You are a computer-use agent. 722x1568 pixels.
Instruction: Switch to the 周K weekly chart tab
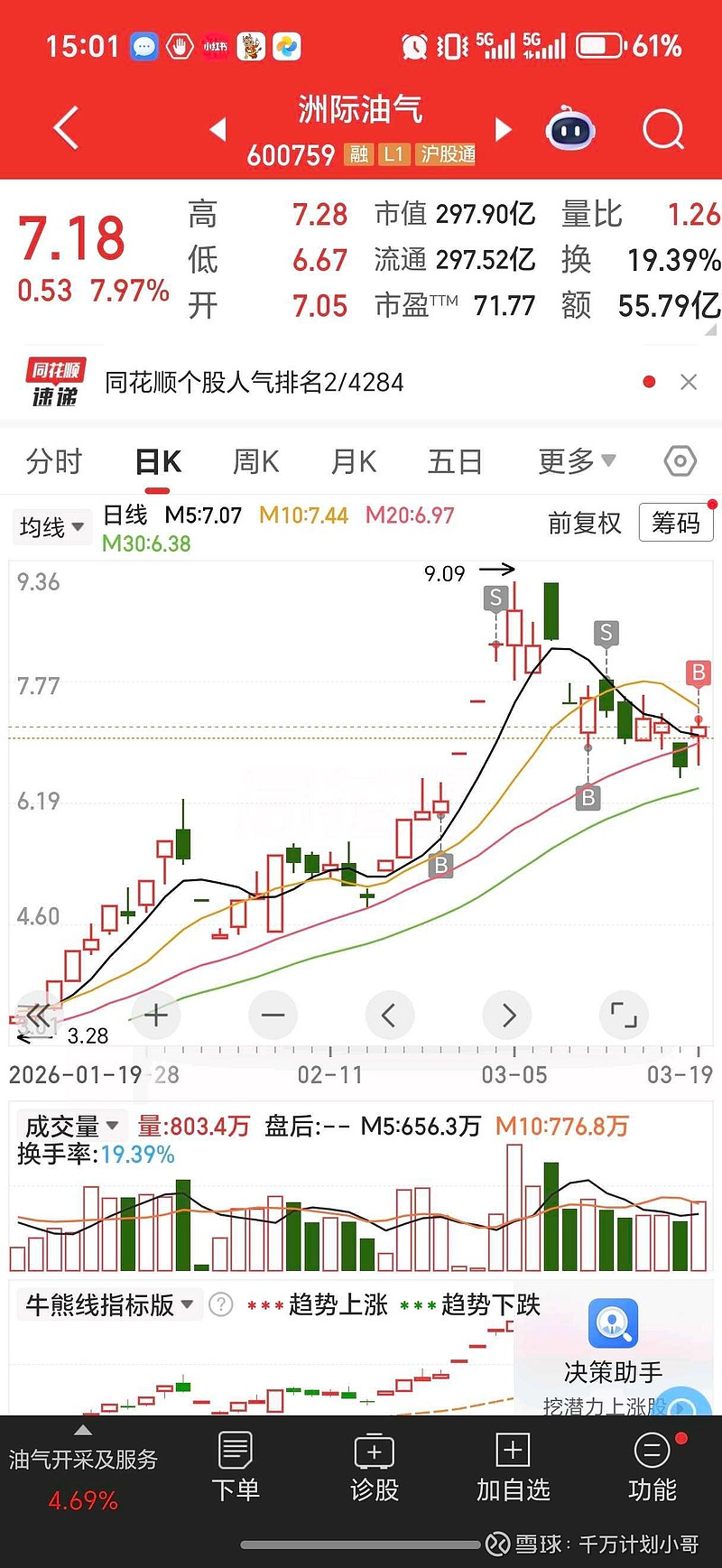click(254, 460)
